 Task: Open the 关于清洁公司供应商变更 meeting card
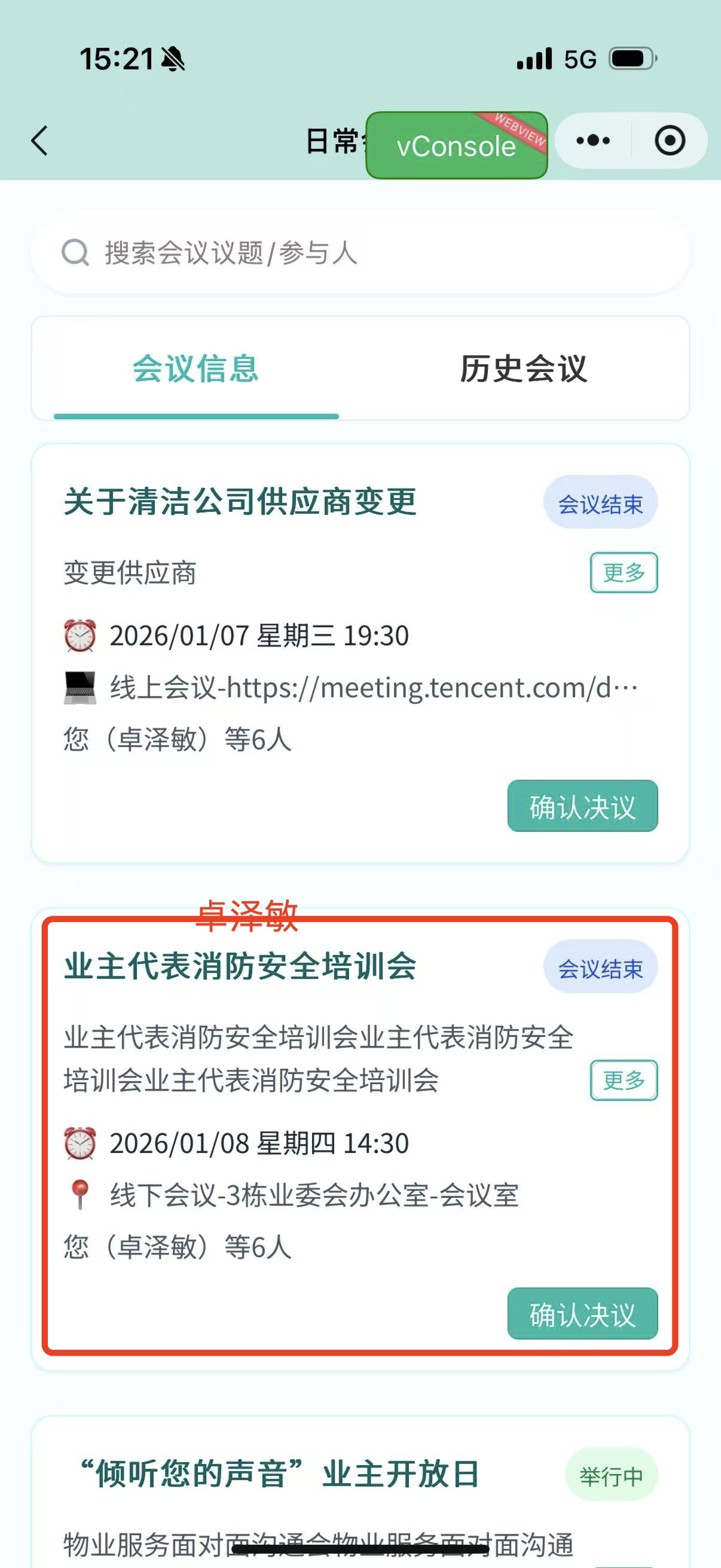(x=240, y=502)
